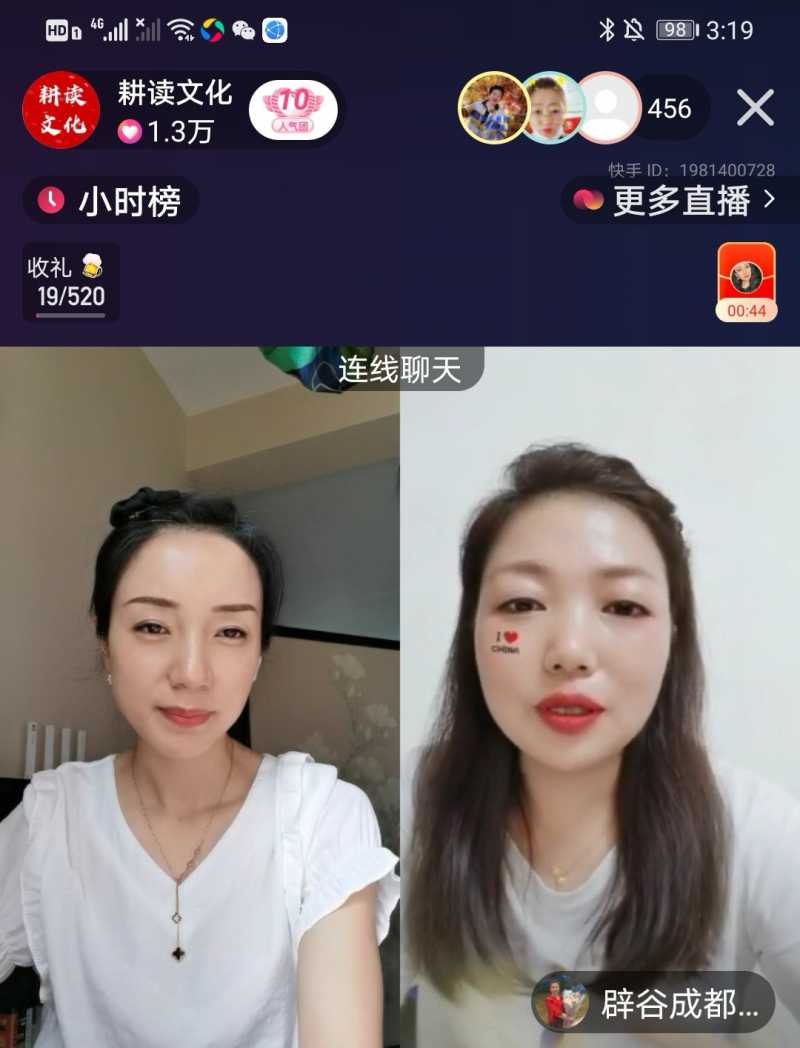Viewport: 800px width, 1048px height.
Task: Tap the red gift box with countdown
Action: click(747, 279)
